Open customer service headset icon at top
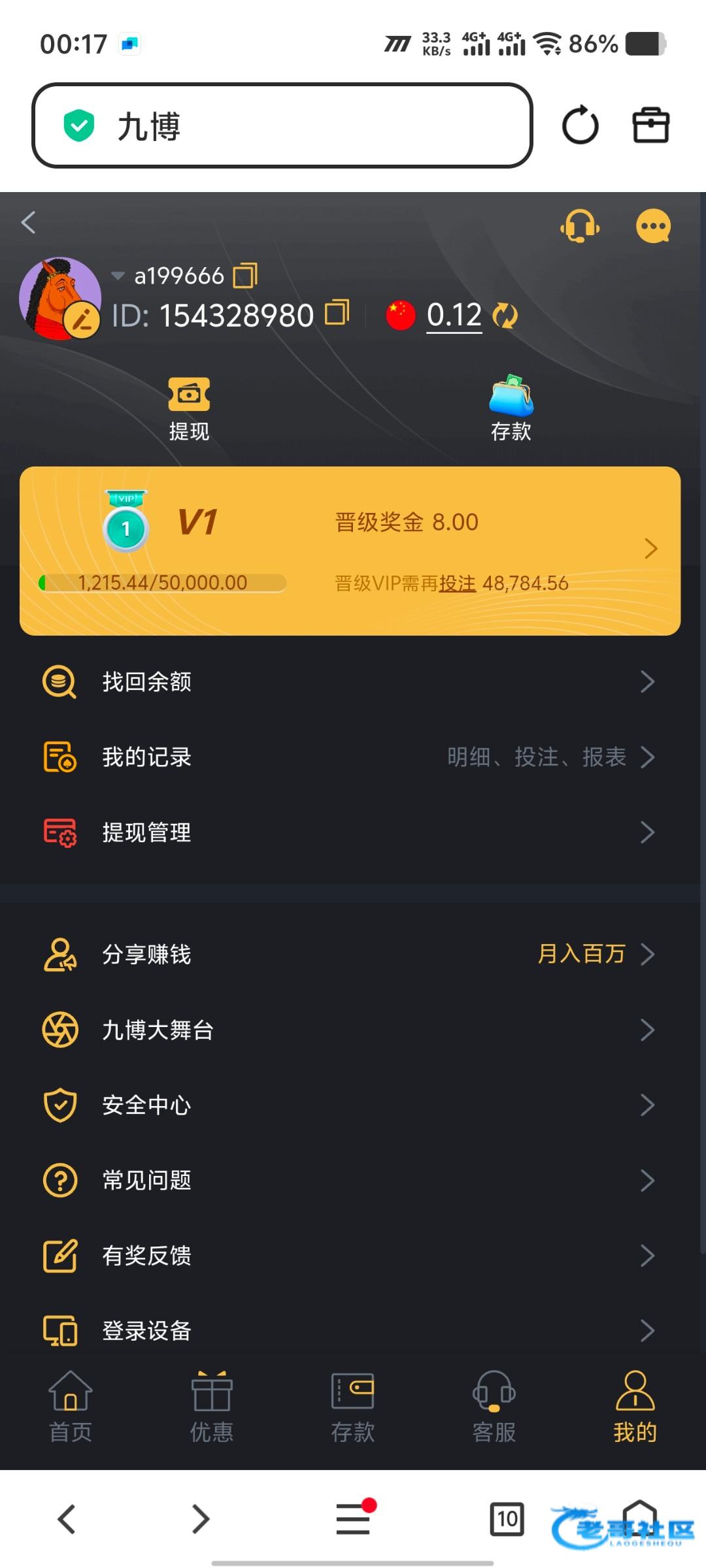Screen dimensions: 706x1568 coord(580,226)
